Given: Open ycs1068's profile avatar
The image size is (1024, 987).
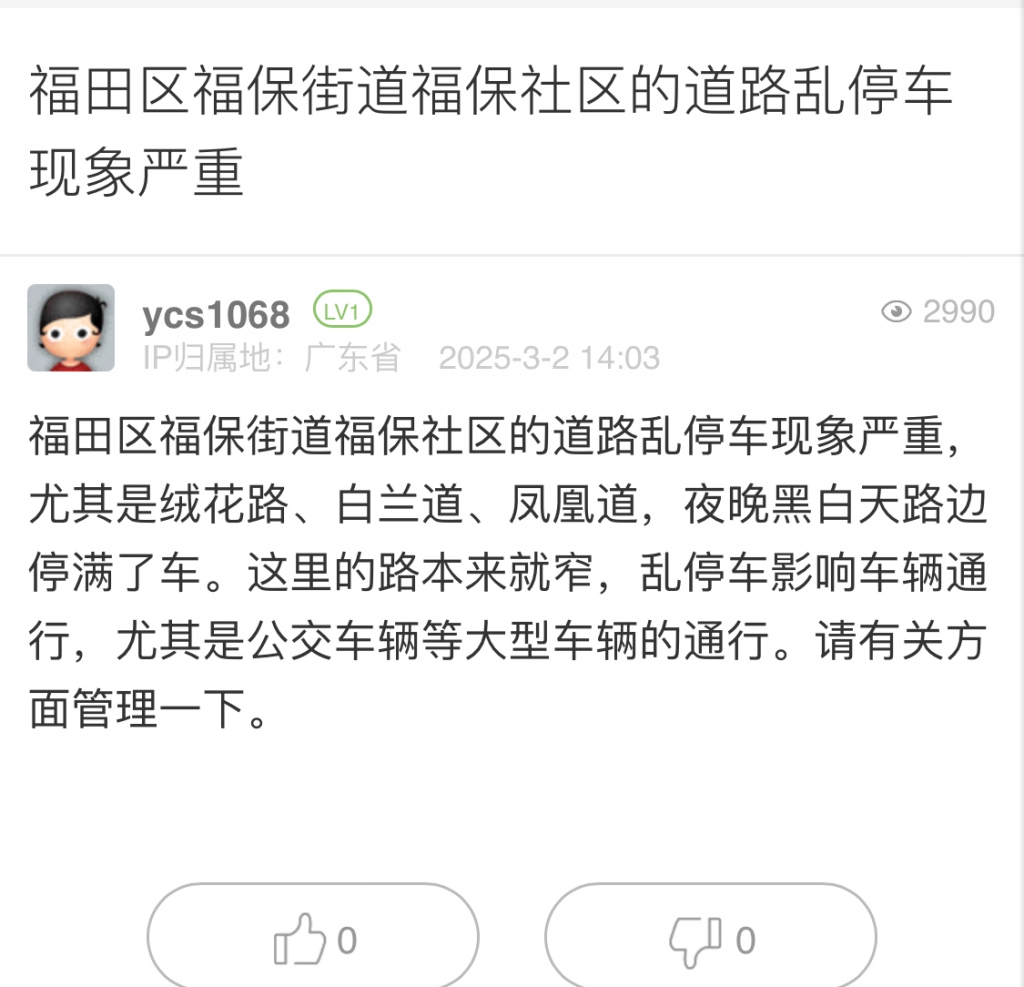Looking at the screenshot, I should click(x=70, y=328).
